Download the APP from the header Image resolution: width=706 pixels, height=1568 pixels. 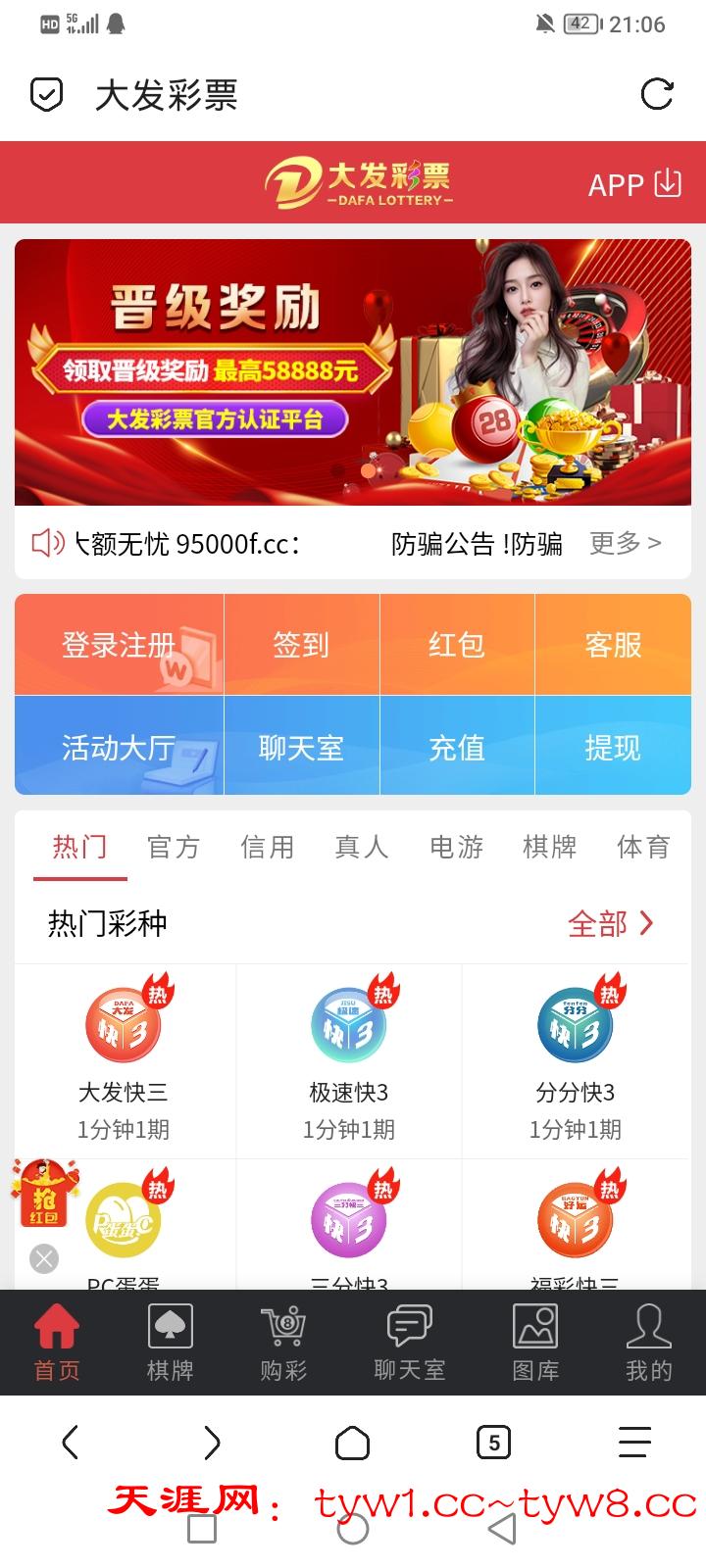click(633, 184)
